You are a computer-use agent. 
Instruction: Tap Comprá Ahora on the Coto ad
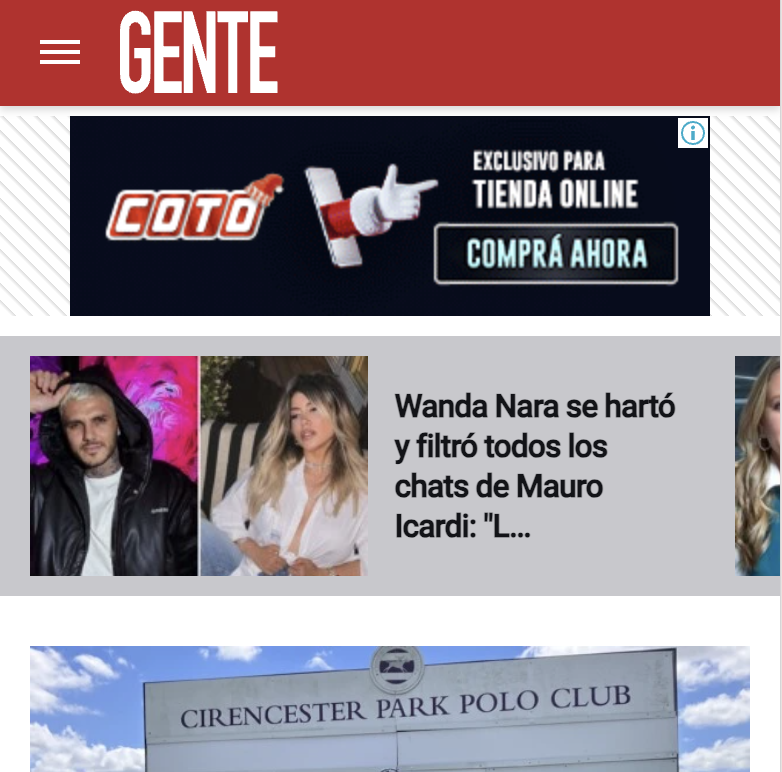click(555, 254)
